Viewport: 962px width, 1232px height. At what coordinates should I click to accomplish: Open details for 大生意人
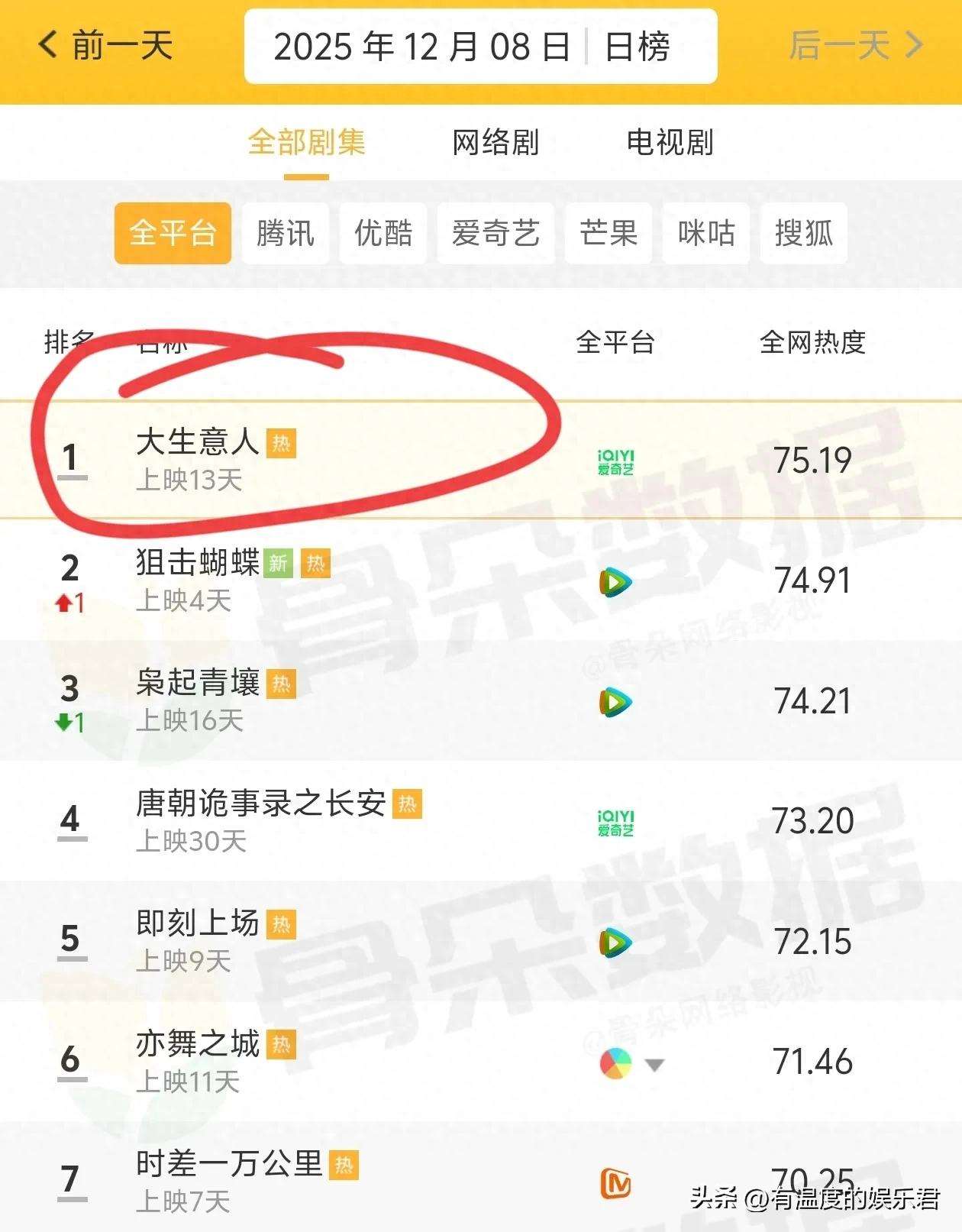199,443
